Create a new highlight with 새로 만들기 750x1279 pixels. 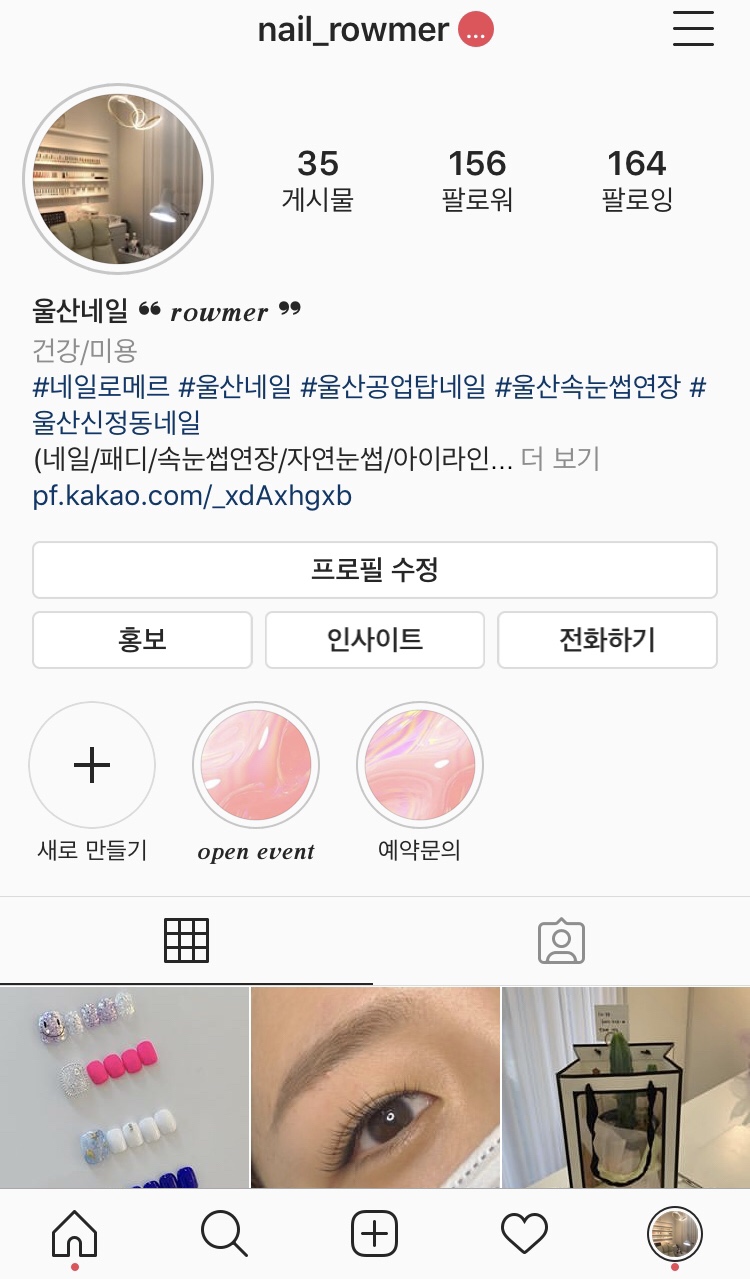pyautogui.click(x=92, y=766)
